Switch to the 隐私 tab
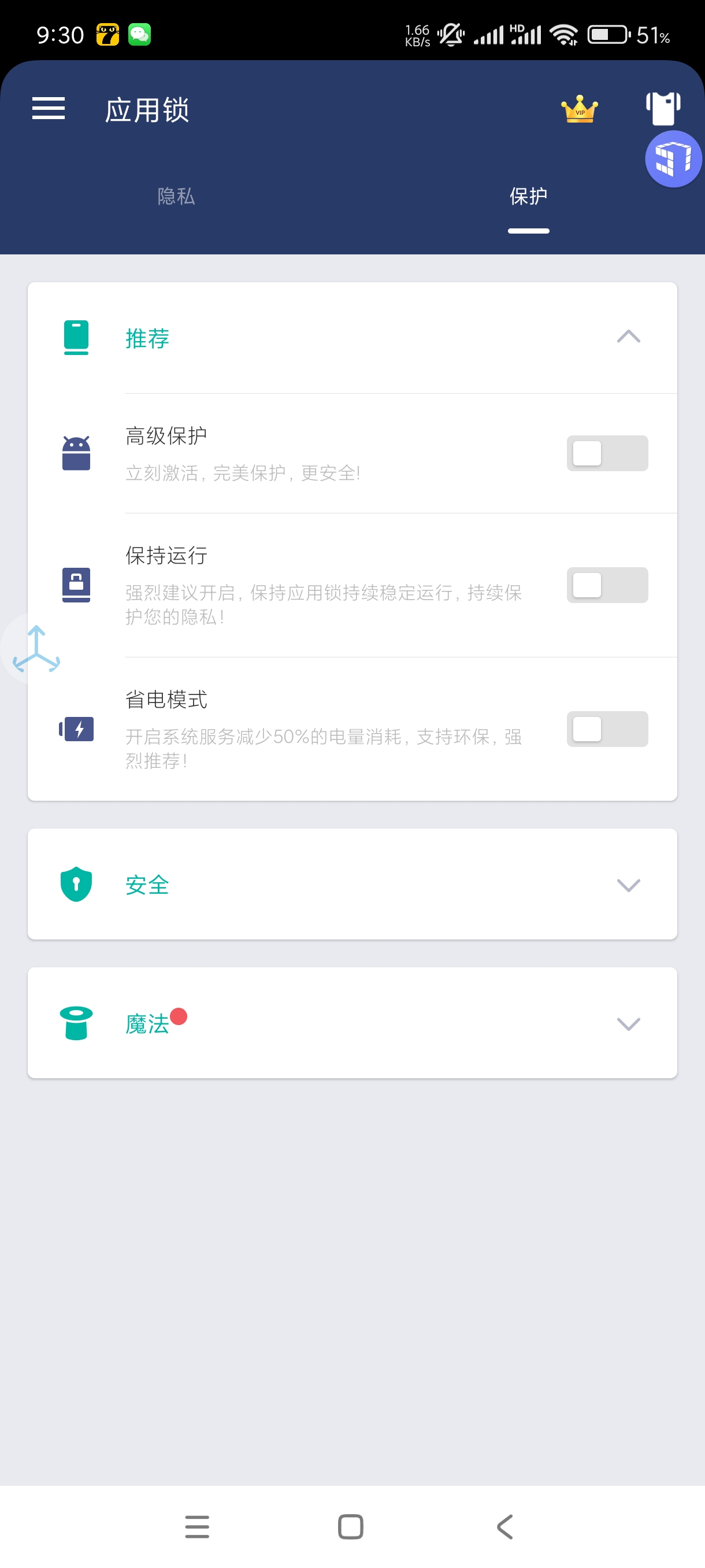705x1568 pixels. [176, 196]
